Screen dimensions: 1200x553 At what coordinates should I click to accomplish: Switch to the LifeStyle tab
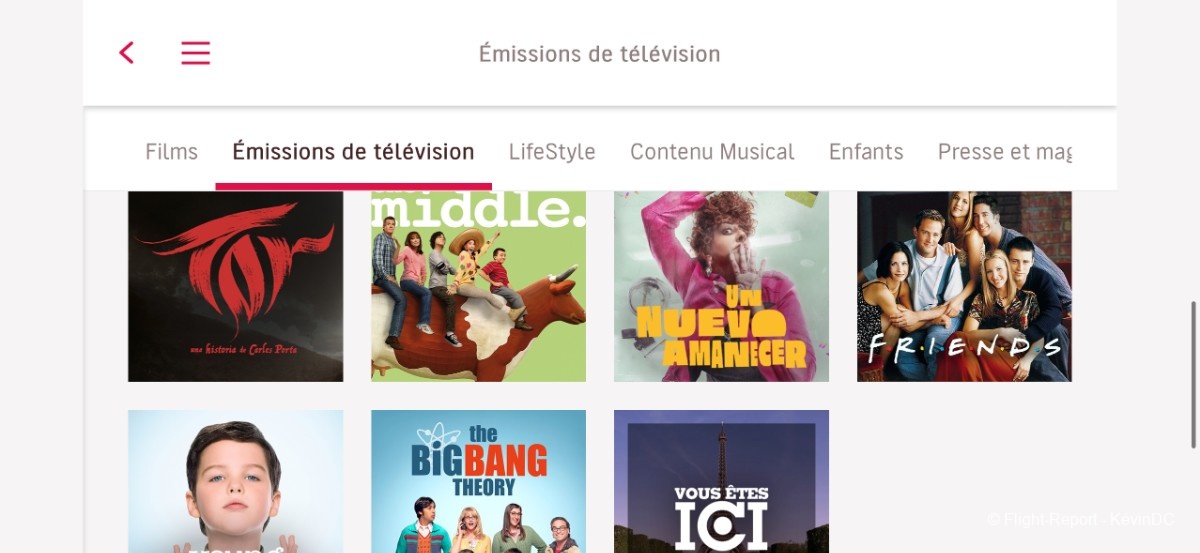click(x=552, y=152)
